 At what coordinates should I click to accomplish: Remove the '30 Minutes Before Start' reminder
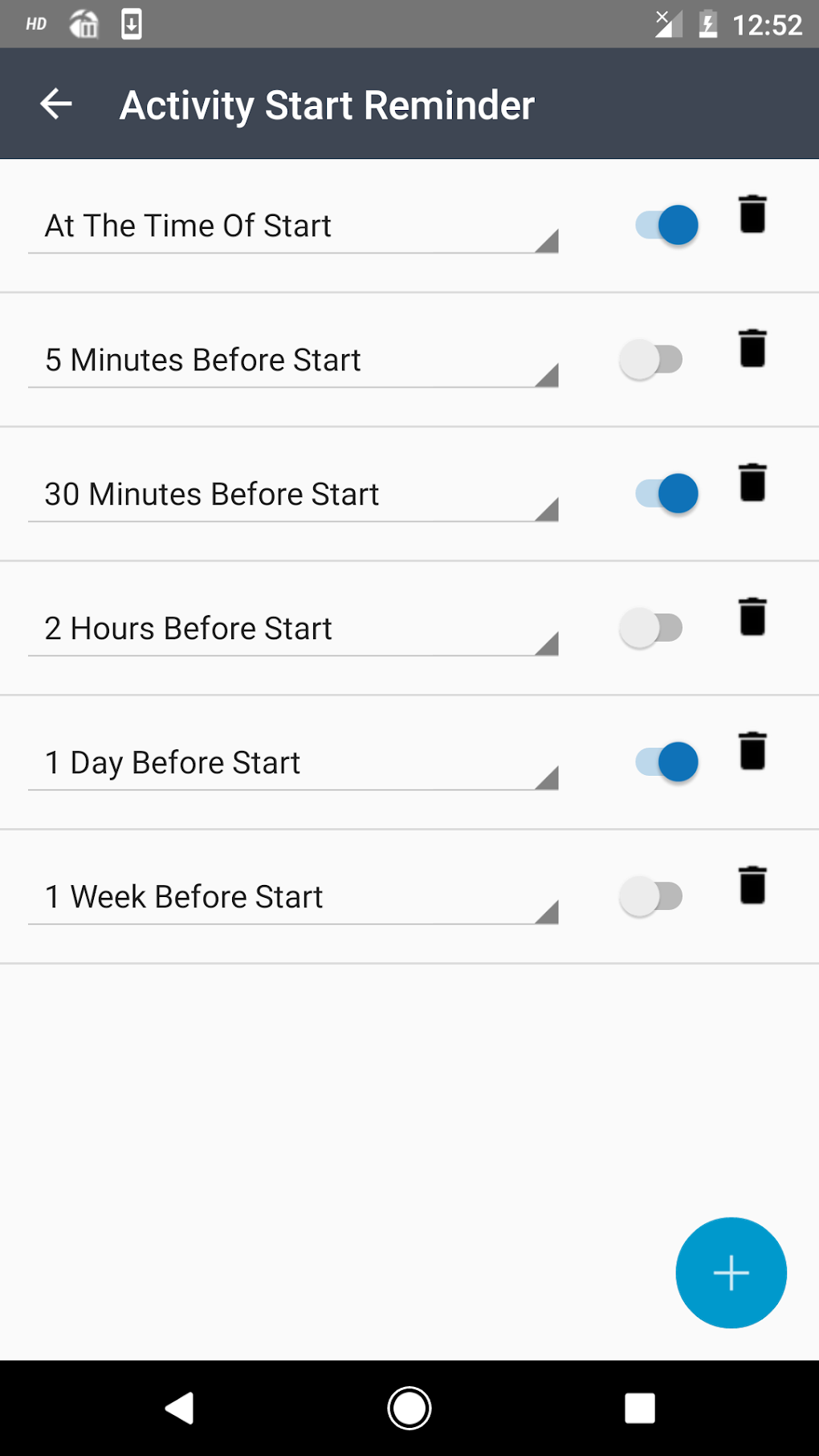click(752, 483)
